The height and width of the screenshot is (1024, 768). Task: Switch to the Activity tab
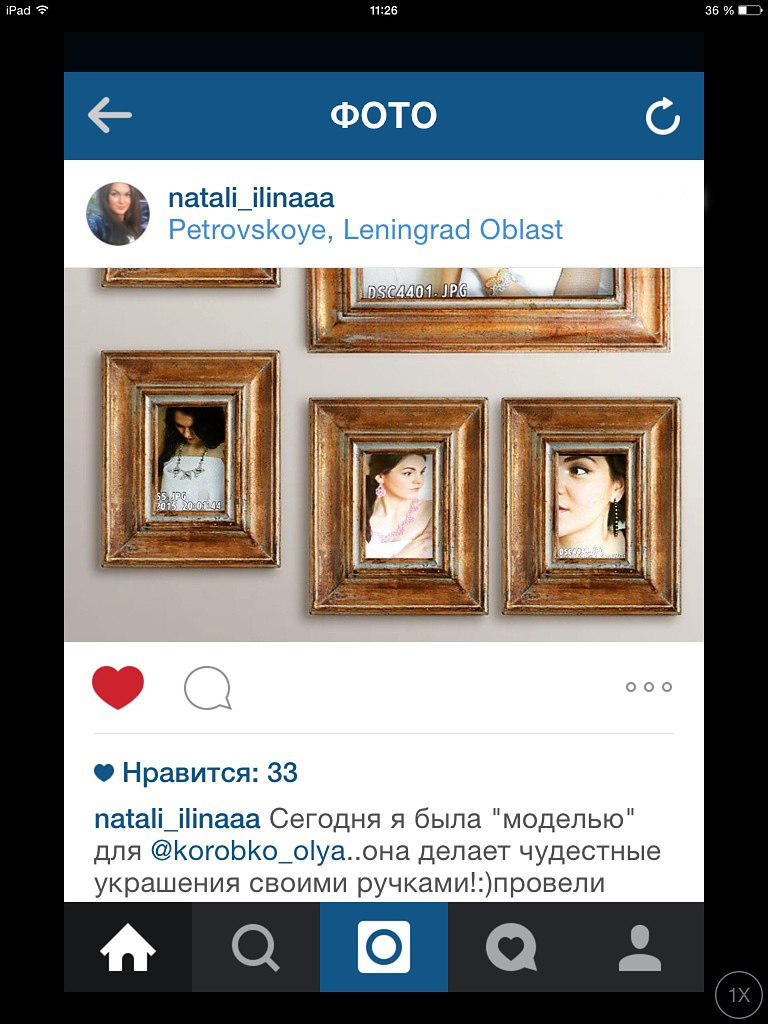pyautogui.click(x=511, y=947)
